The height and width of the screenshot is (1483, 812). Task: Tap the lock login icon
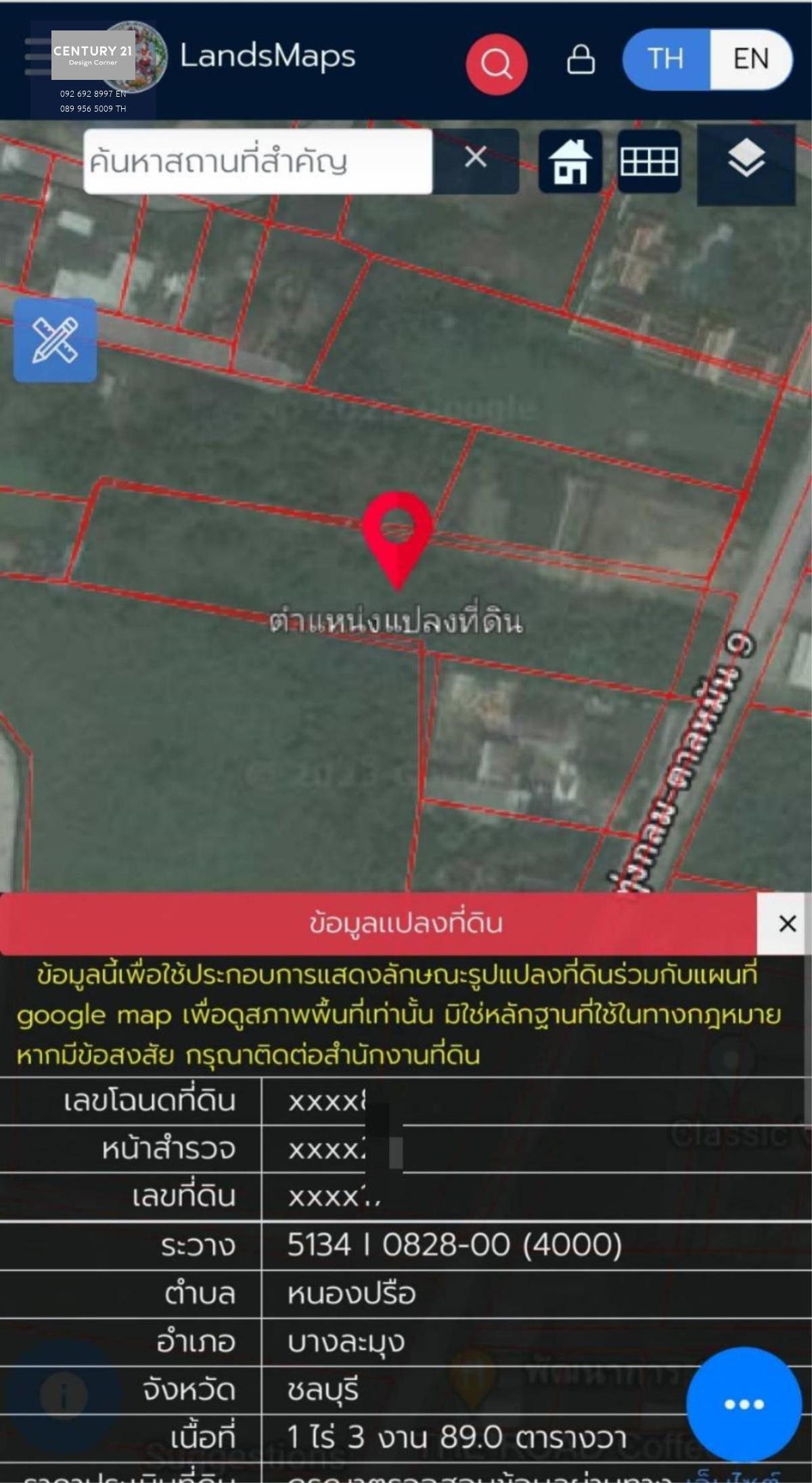tap(581, 60)
